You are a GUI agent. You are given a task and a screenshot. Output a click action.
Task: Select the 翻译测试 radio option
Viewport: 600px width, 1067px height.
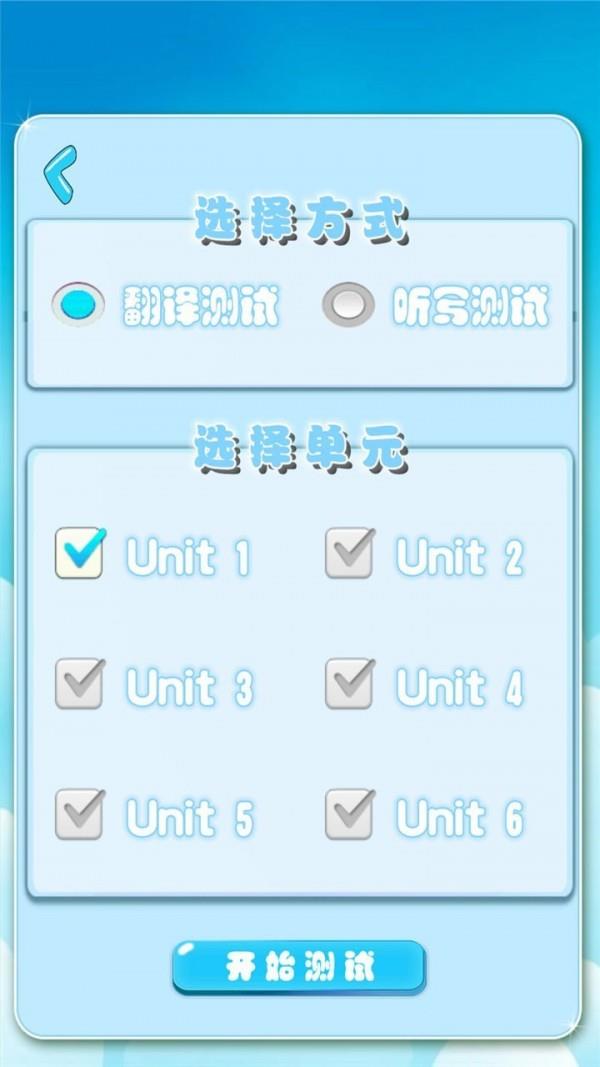pos(78,304)
